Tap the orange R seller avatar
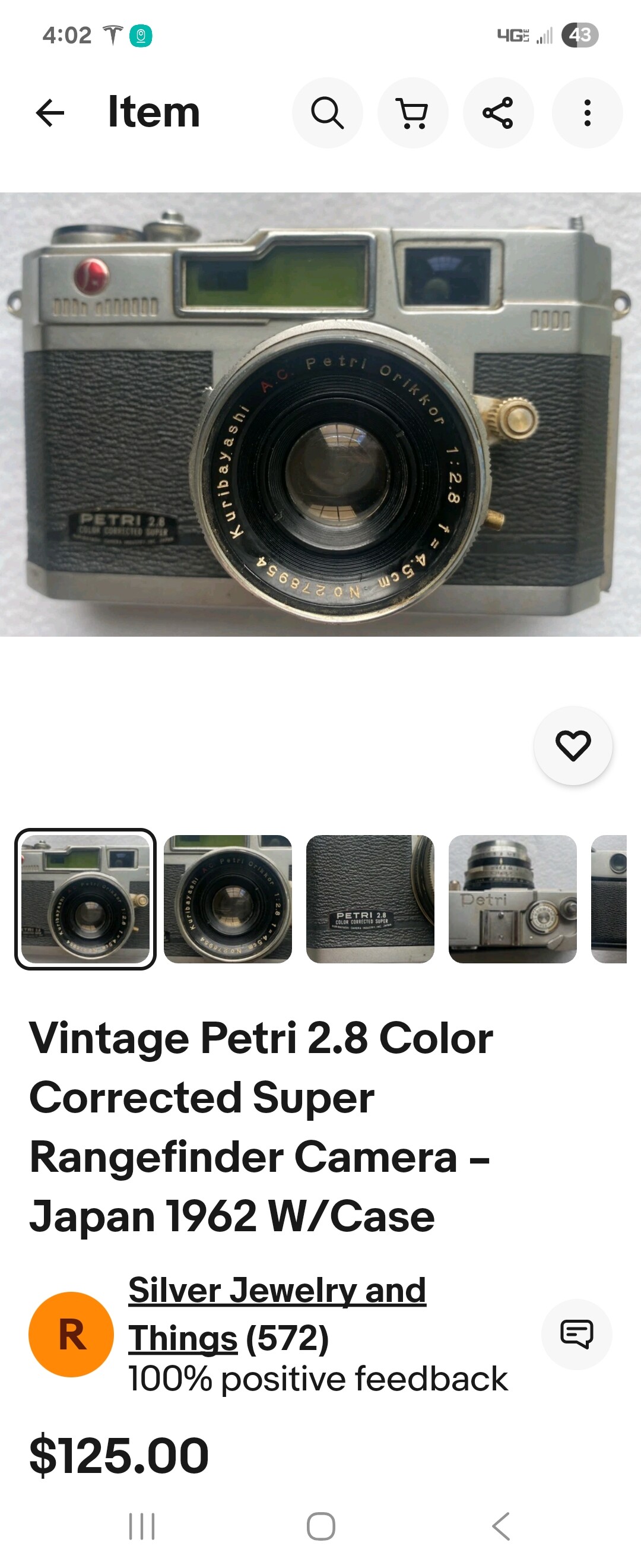Viewport: 641px width, 1568px height. coord(71,1334)
